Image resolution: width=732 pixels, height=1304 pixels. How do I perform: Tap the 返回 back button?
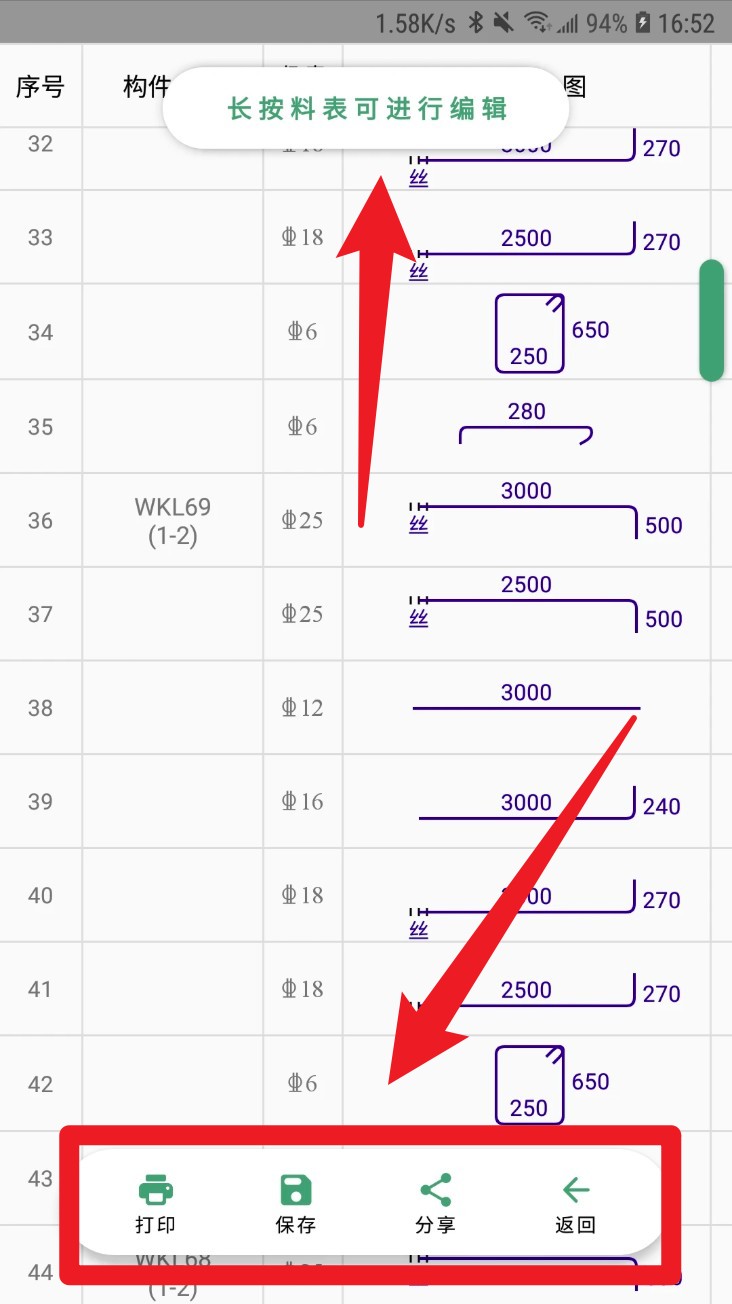click(x=576, y=1204)
